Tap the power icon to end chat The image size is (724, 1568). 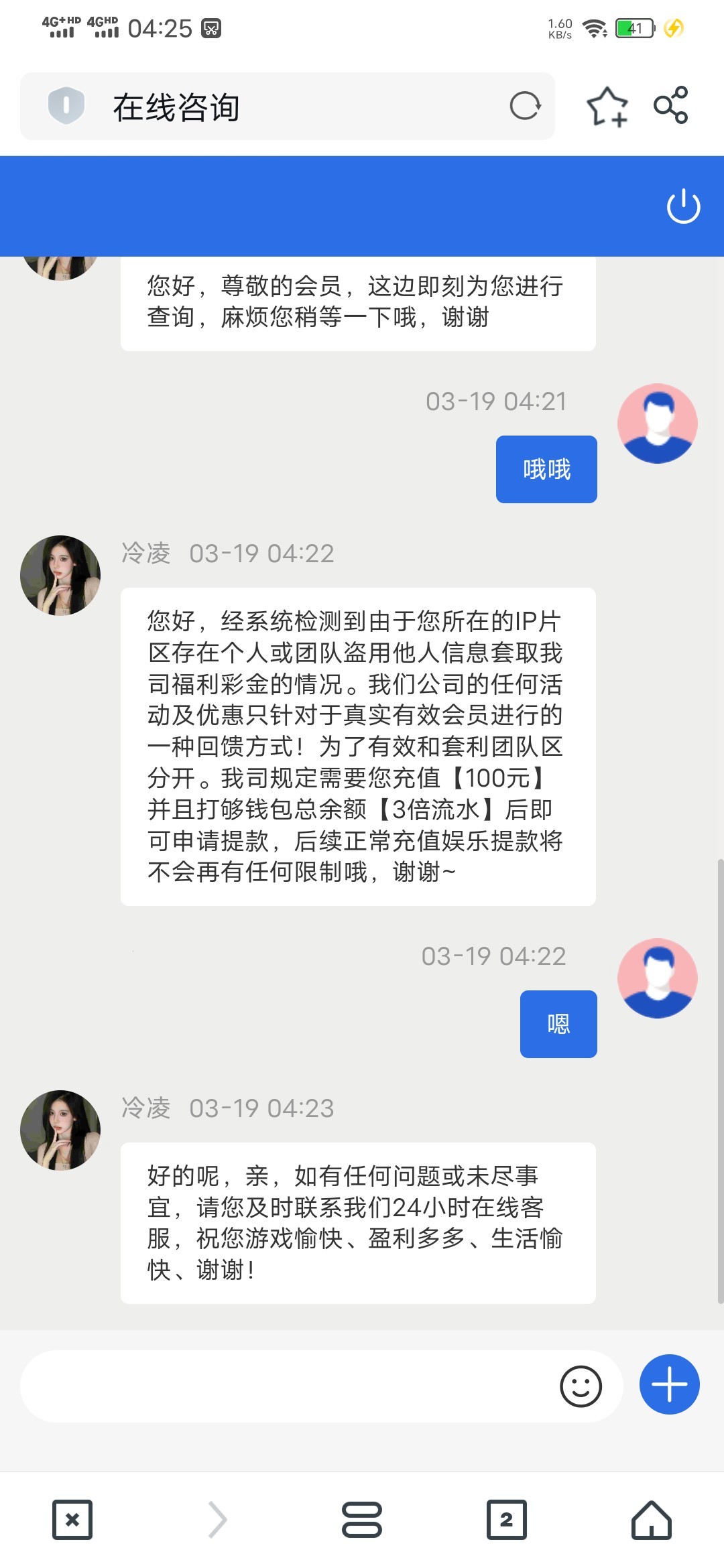click(683, 206)
